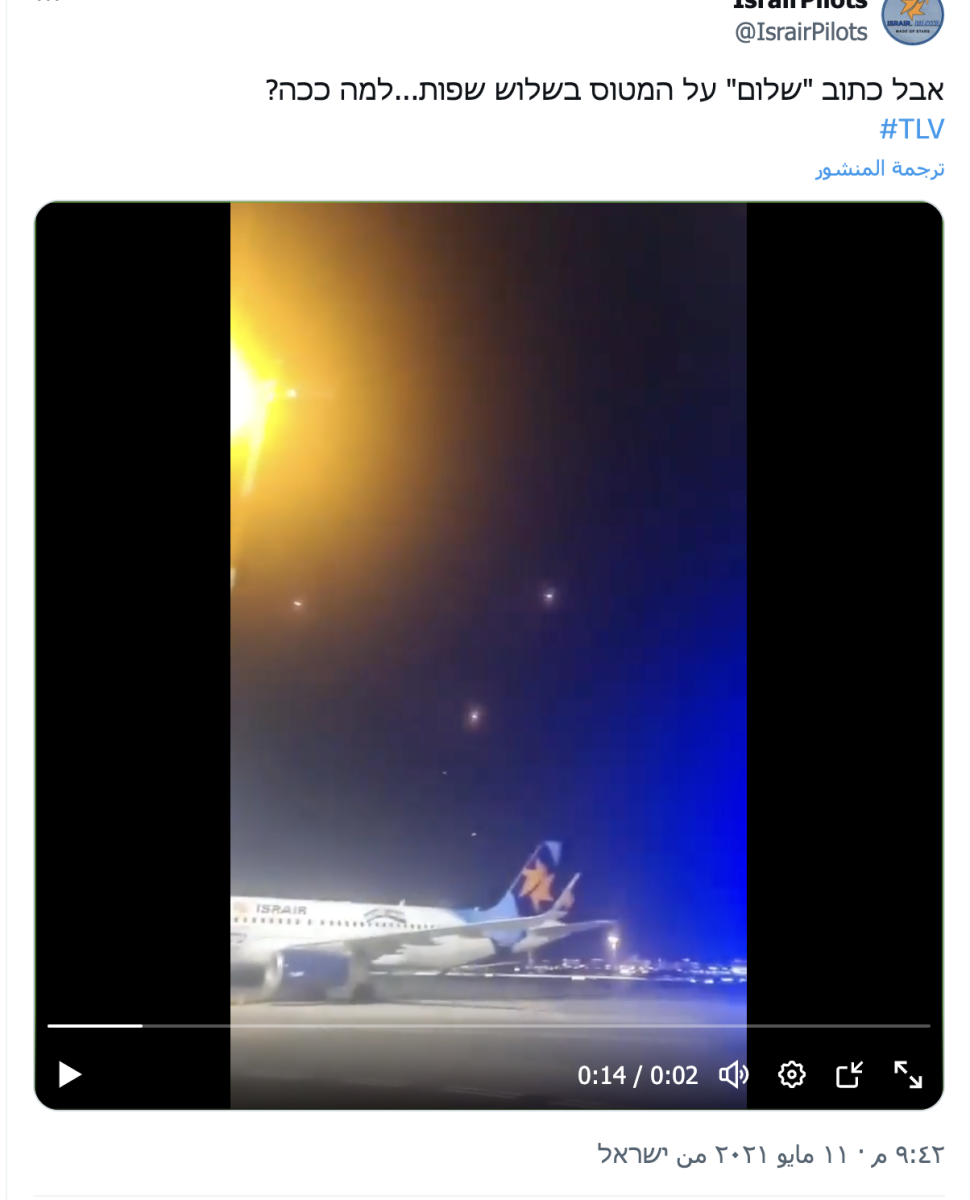The image size is (970, 1200).
Task: Open the #TLV hashtag
Action: 911,129
